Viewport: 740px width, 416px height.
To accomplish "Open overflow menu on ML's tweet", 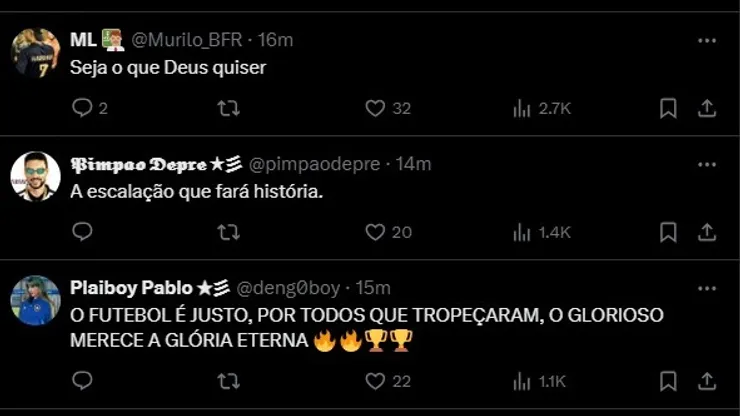I will click(x=706, y=40).
